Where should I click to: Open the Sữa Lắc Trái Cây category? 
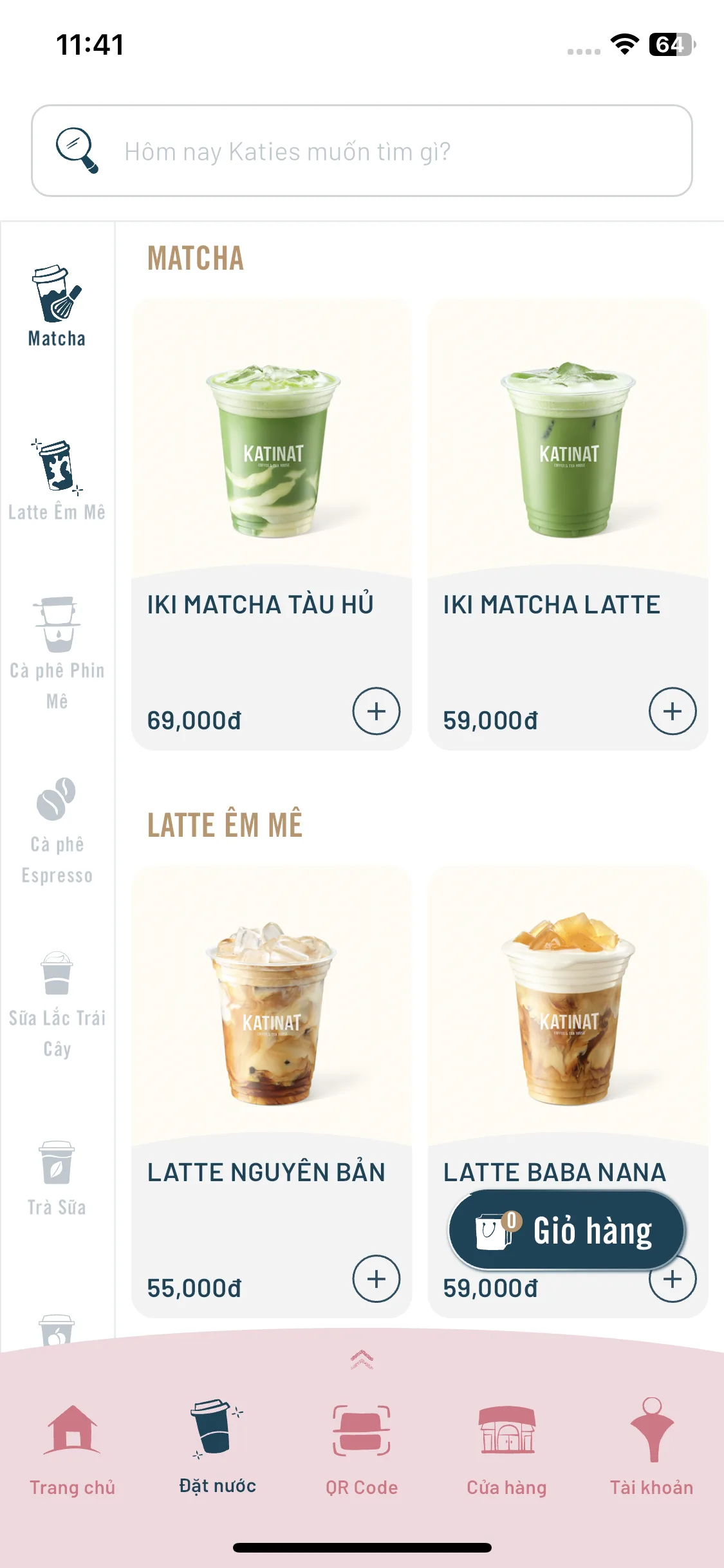57,1004
